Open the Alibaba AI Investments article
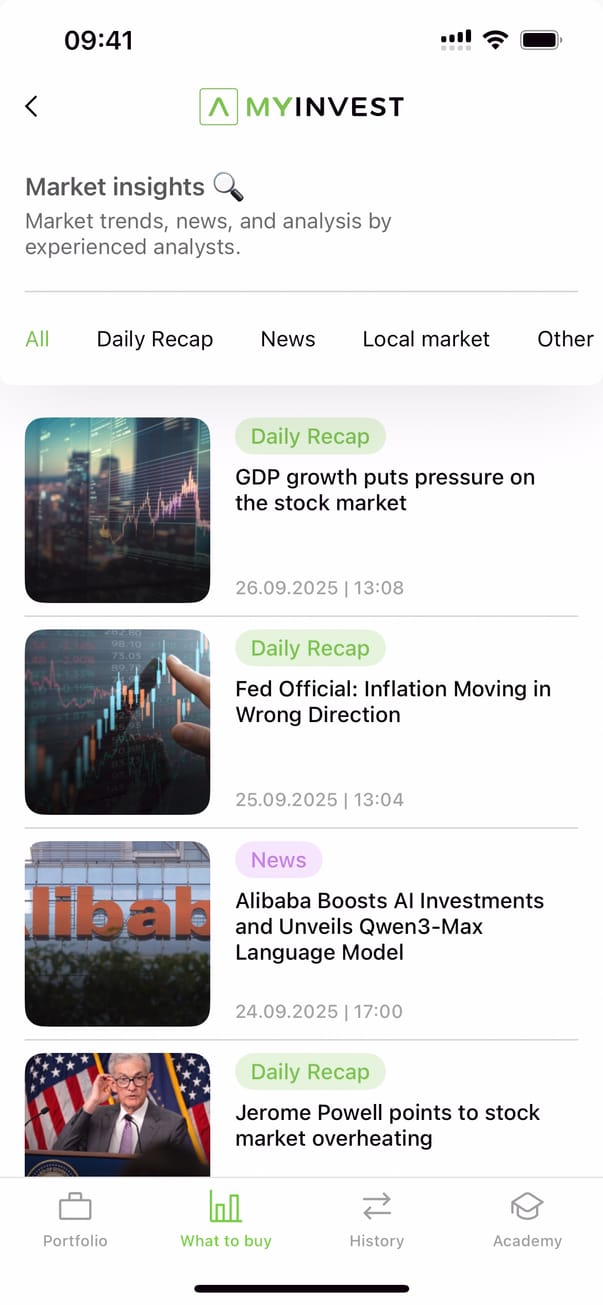This screenshot has height=1305, width=603. (x=390, y=926)
